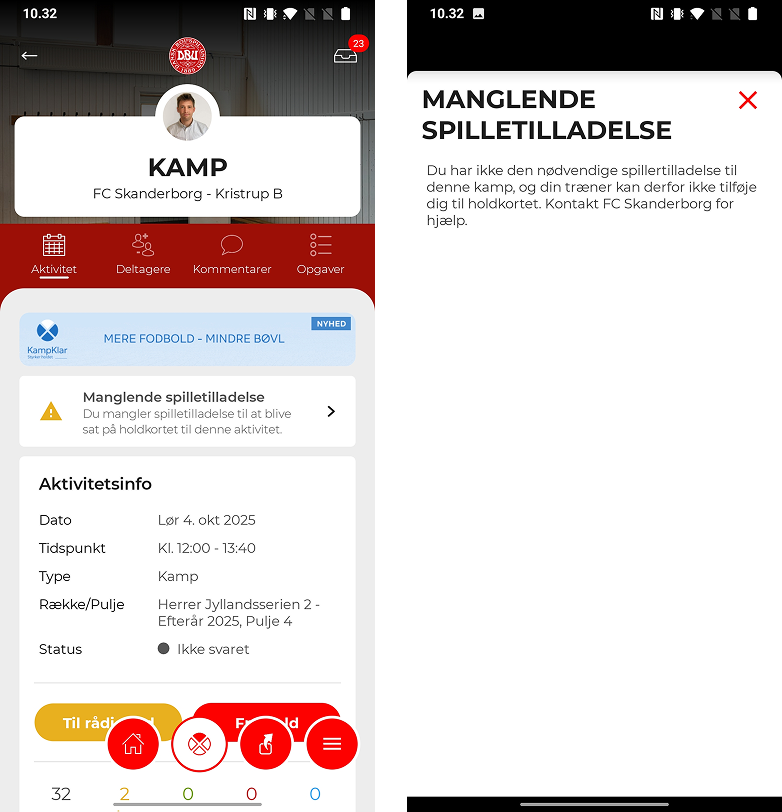Switch to the Kommentarer tab
The width and height of the screenshot is (782, 812).
pyautogui.click(x=232, y=254)
